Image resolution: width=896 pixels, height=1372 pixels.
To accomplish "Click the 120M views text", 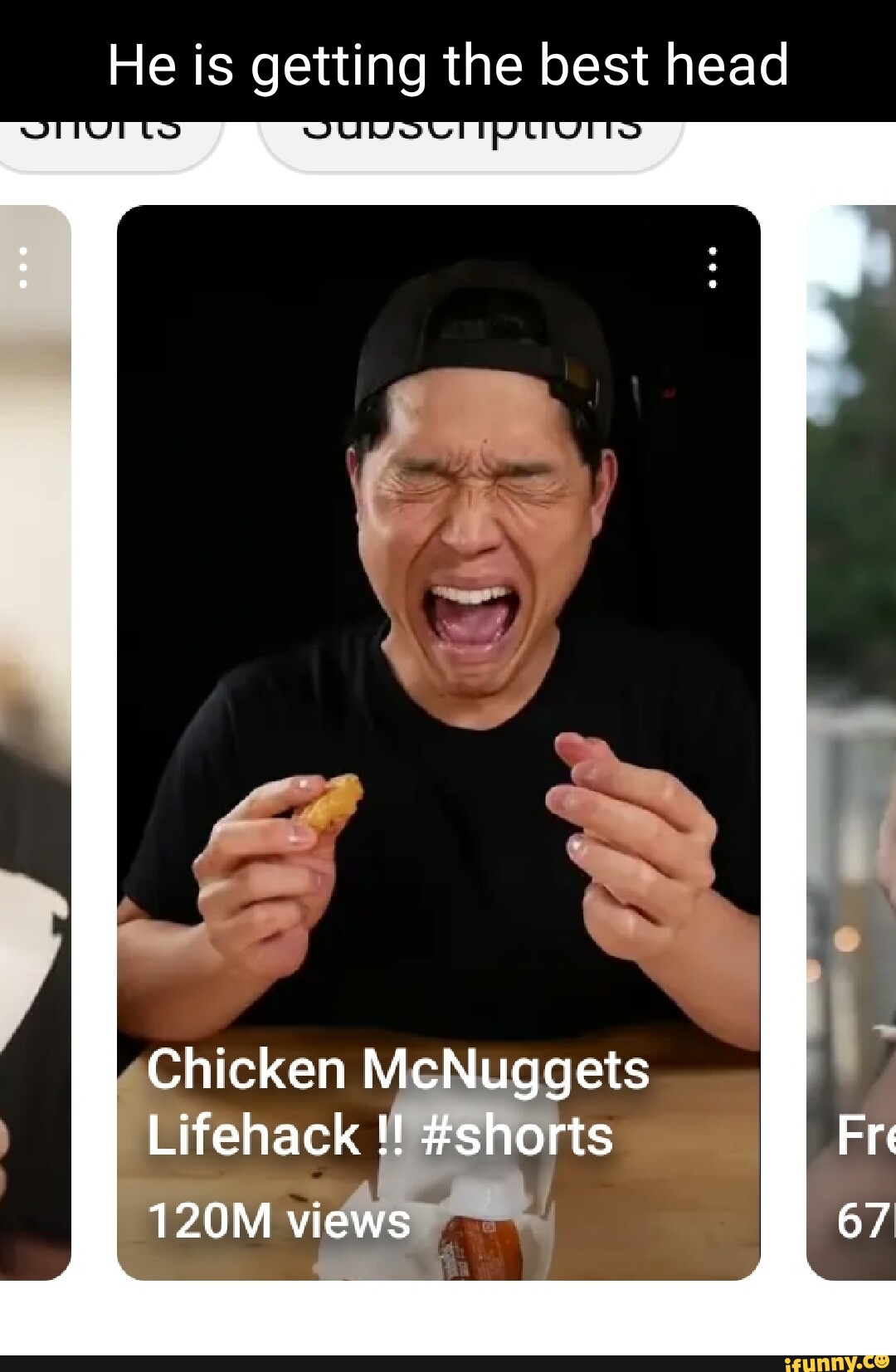I will tap(278, 1218).
